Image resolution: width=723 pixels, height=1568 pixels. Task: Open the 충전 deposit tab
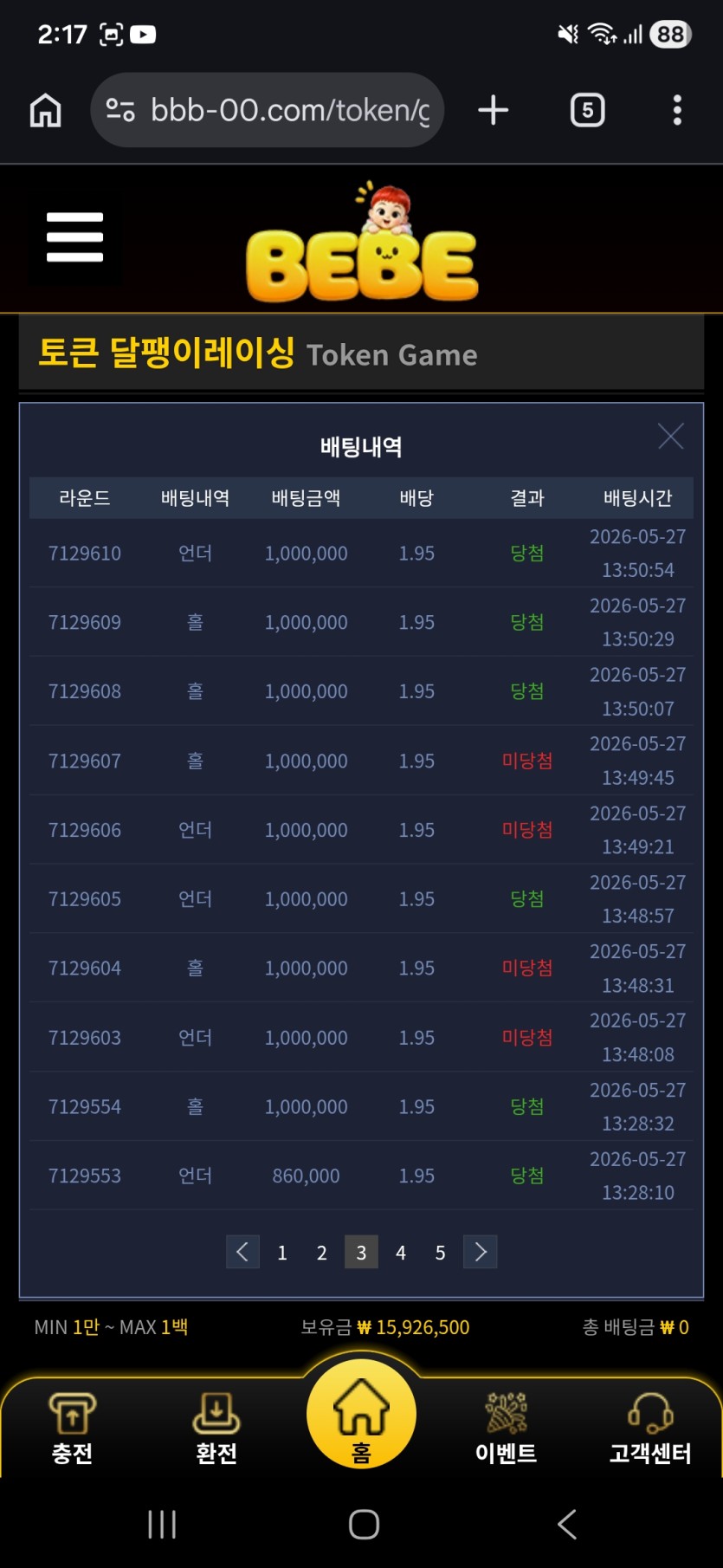(73, 1429)
